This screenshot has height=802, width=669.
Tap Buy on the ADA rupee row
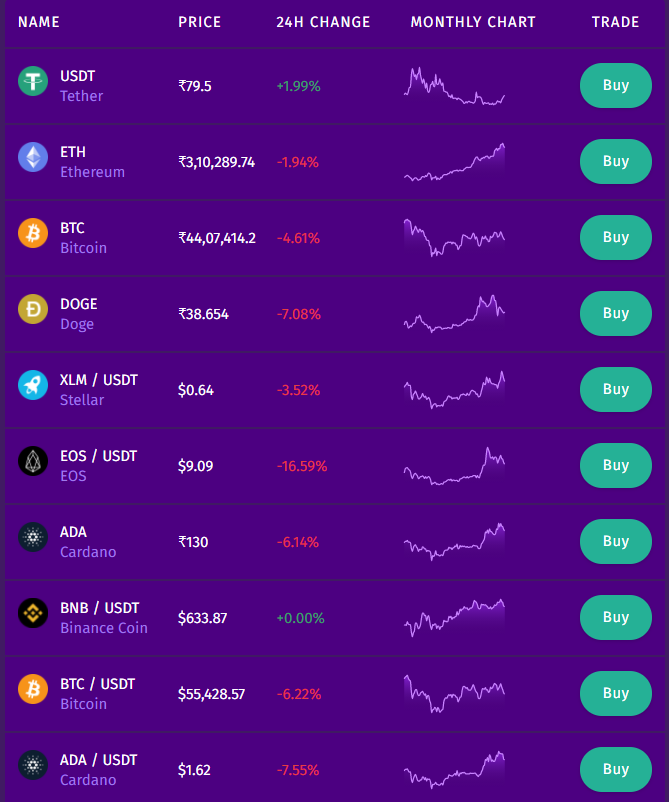tap(615, 541)
